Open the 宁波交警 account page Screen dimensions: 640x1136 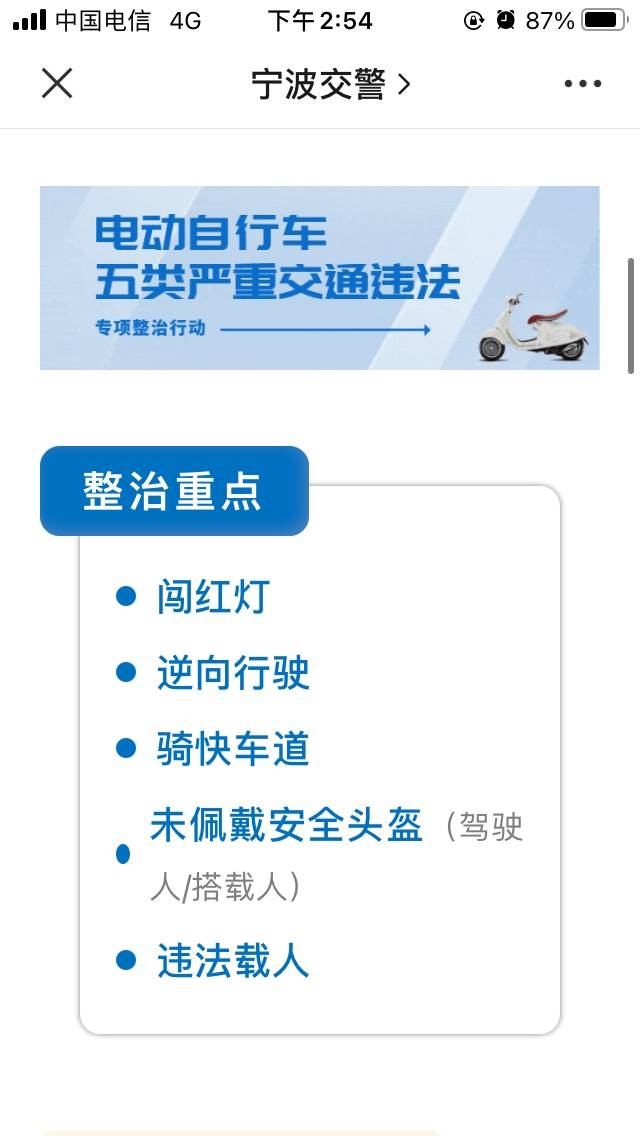pyautogui.click(x=330, y=85)
